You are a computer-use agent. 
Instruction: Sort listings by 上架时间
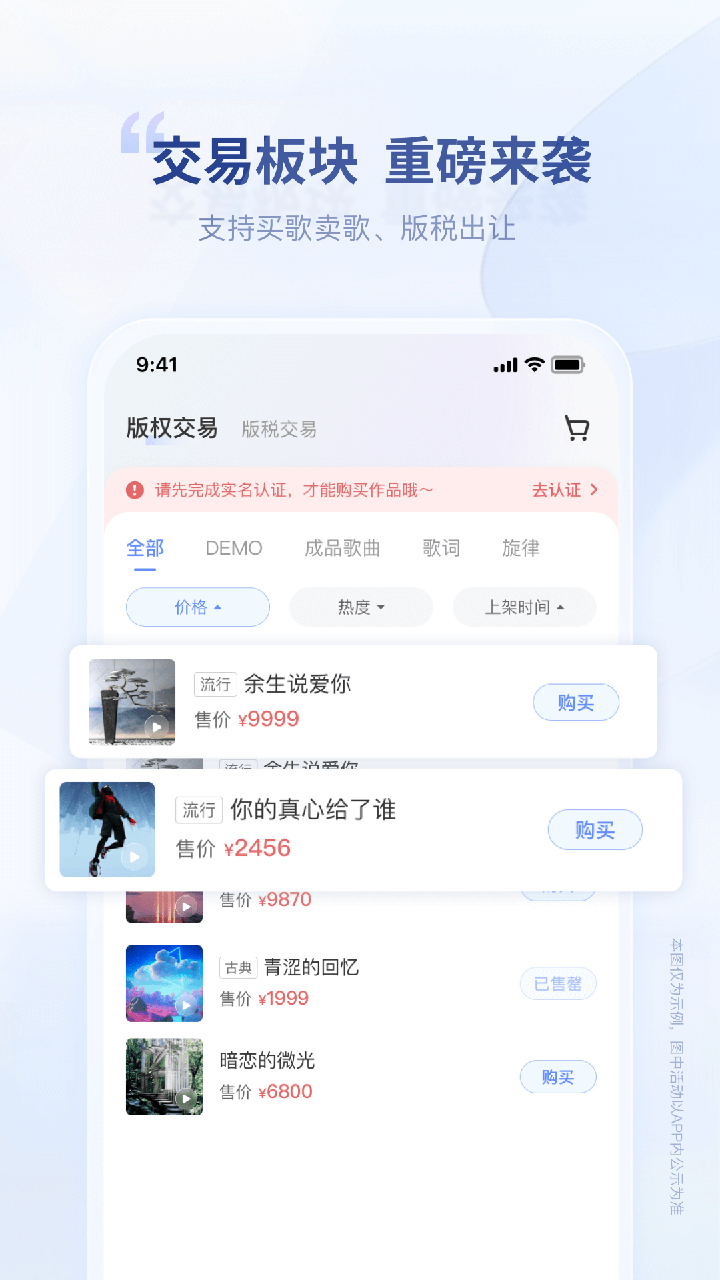524,607
